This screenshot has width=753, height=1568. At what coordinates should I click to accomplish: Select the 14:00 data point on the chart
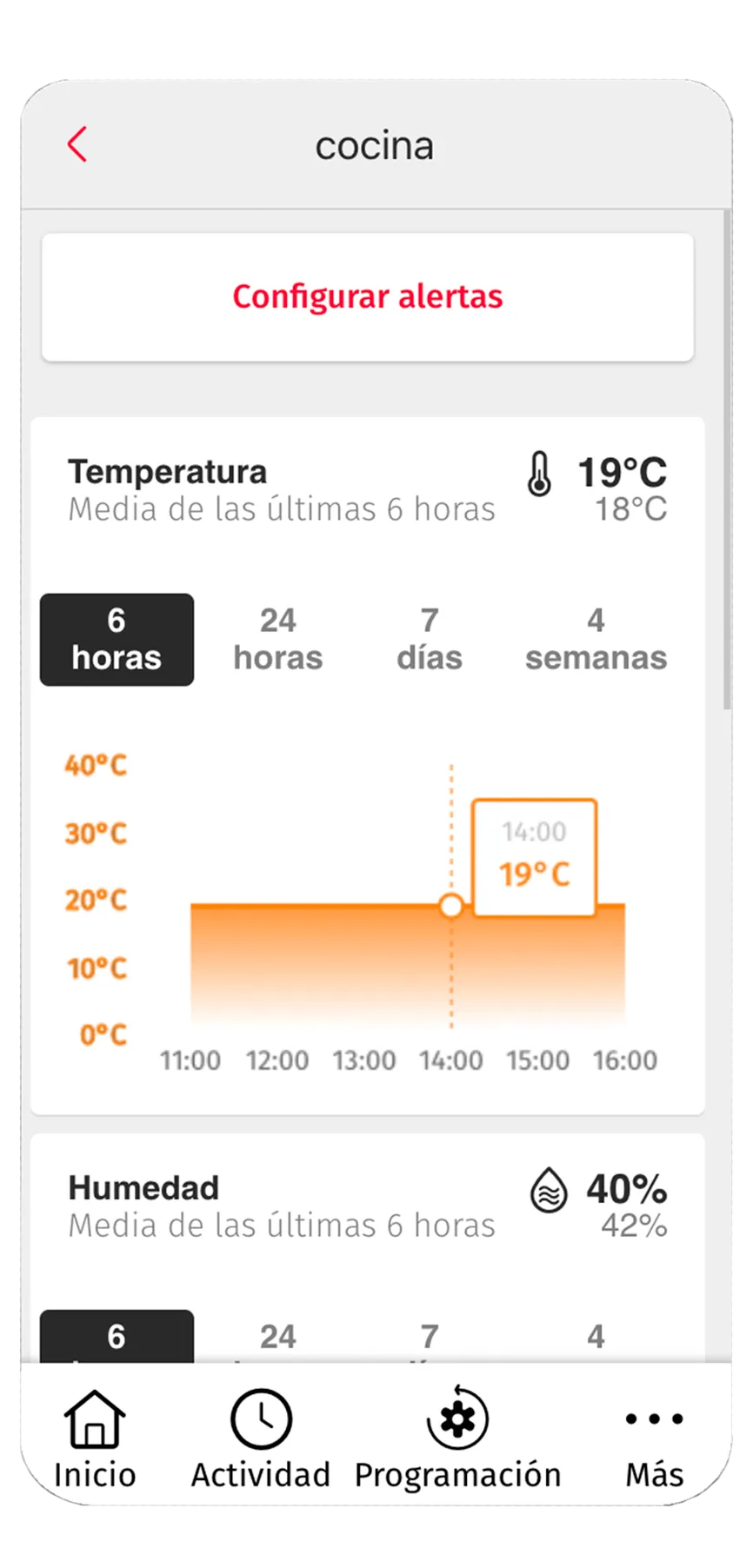point(450,905)
